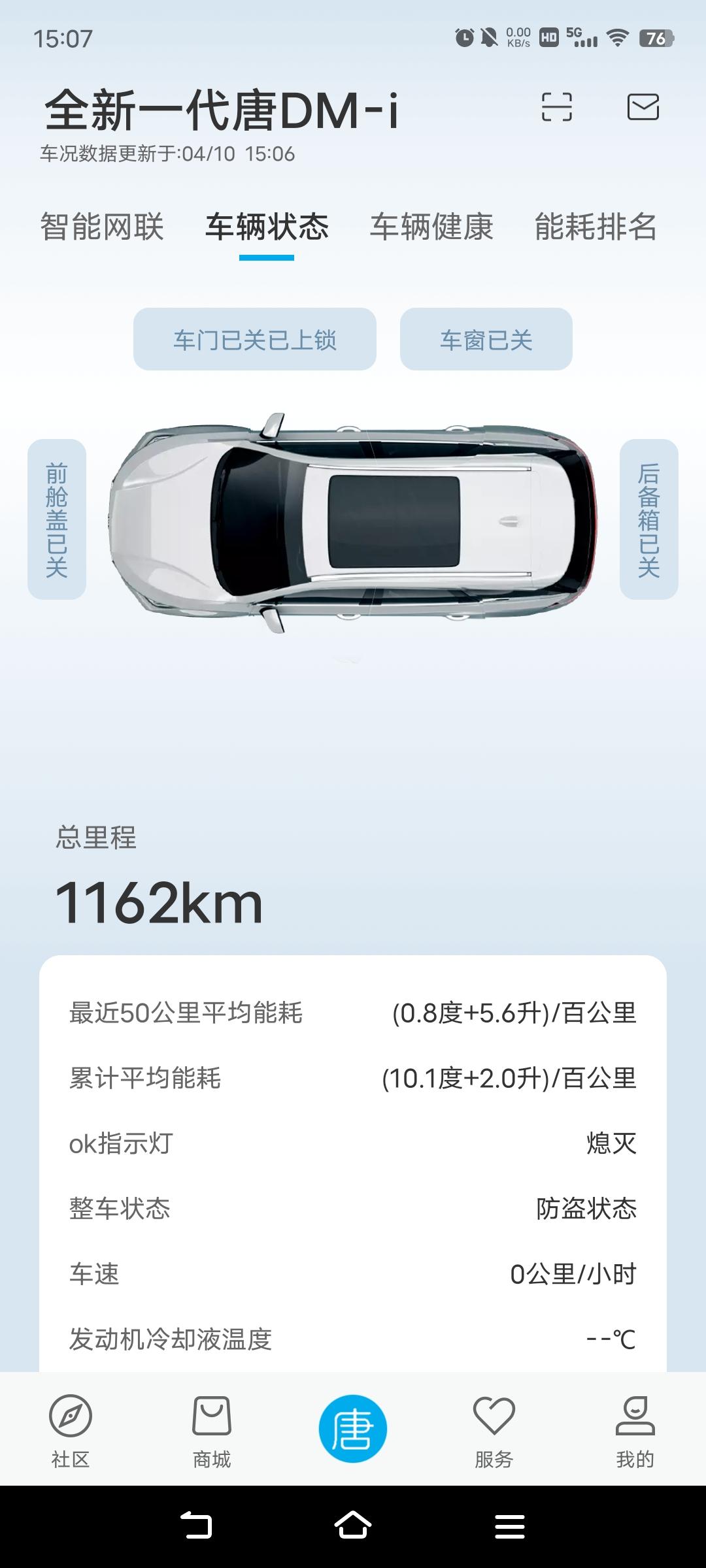Switch to the 智能网联 tab
706x1568 pixels.
(102, 227)
